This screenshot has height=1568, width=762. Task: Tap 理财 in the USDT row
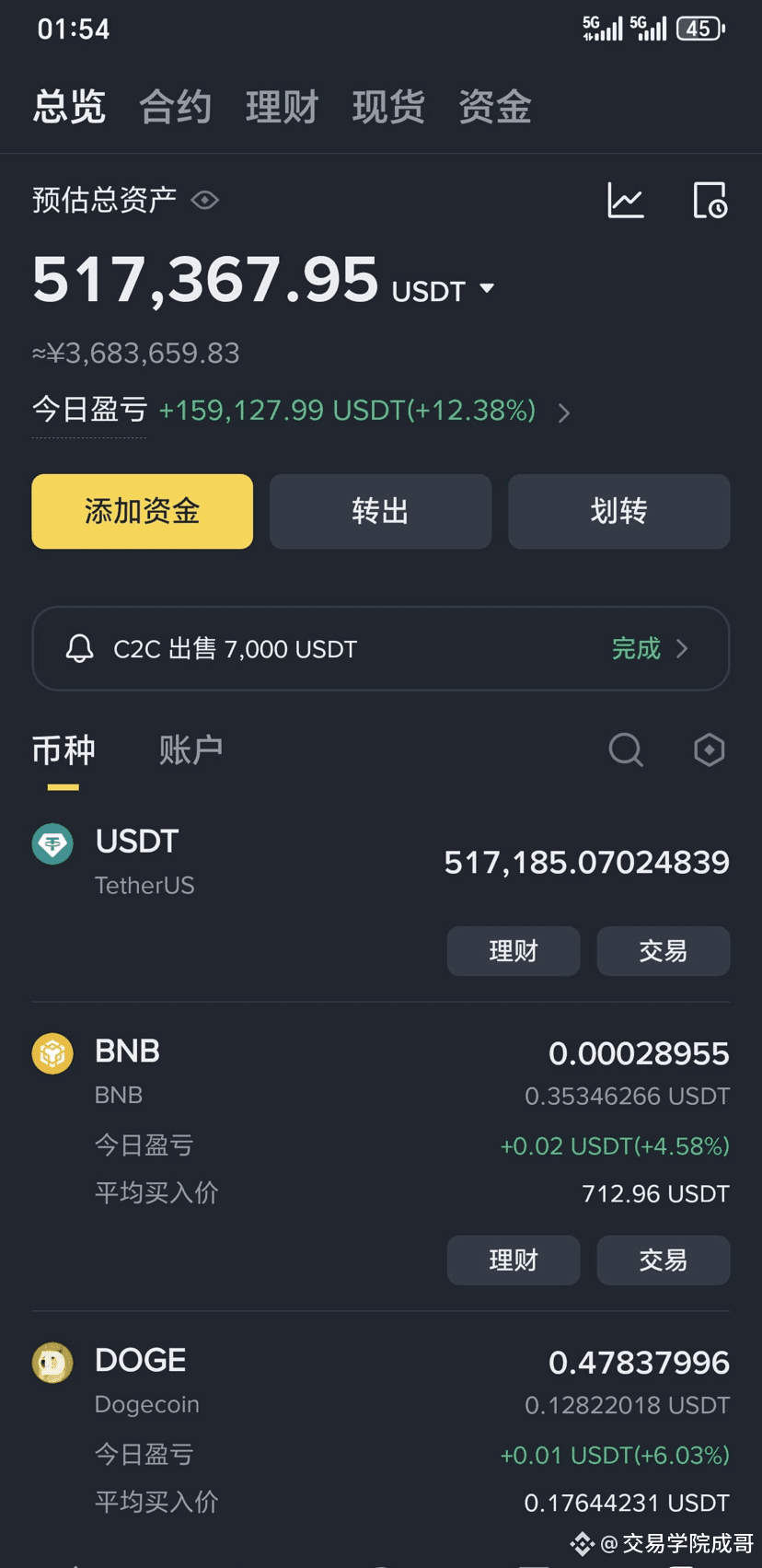click(x=513, y=951)
